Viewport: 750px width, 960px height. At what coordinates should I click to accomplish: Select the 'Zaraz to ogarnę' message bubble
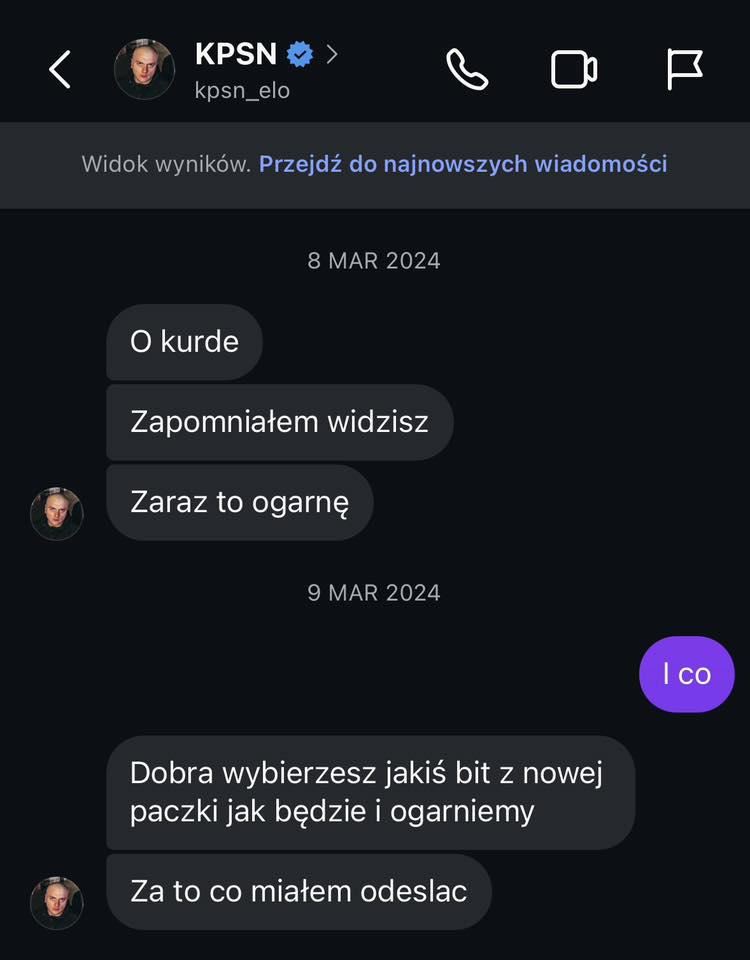coord(239,503)
